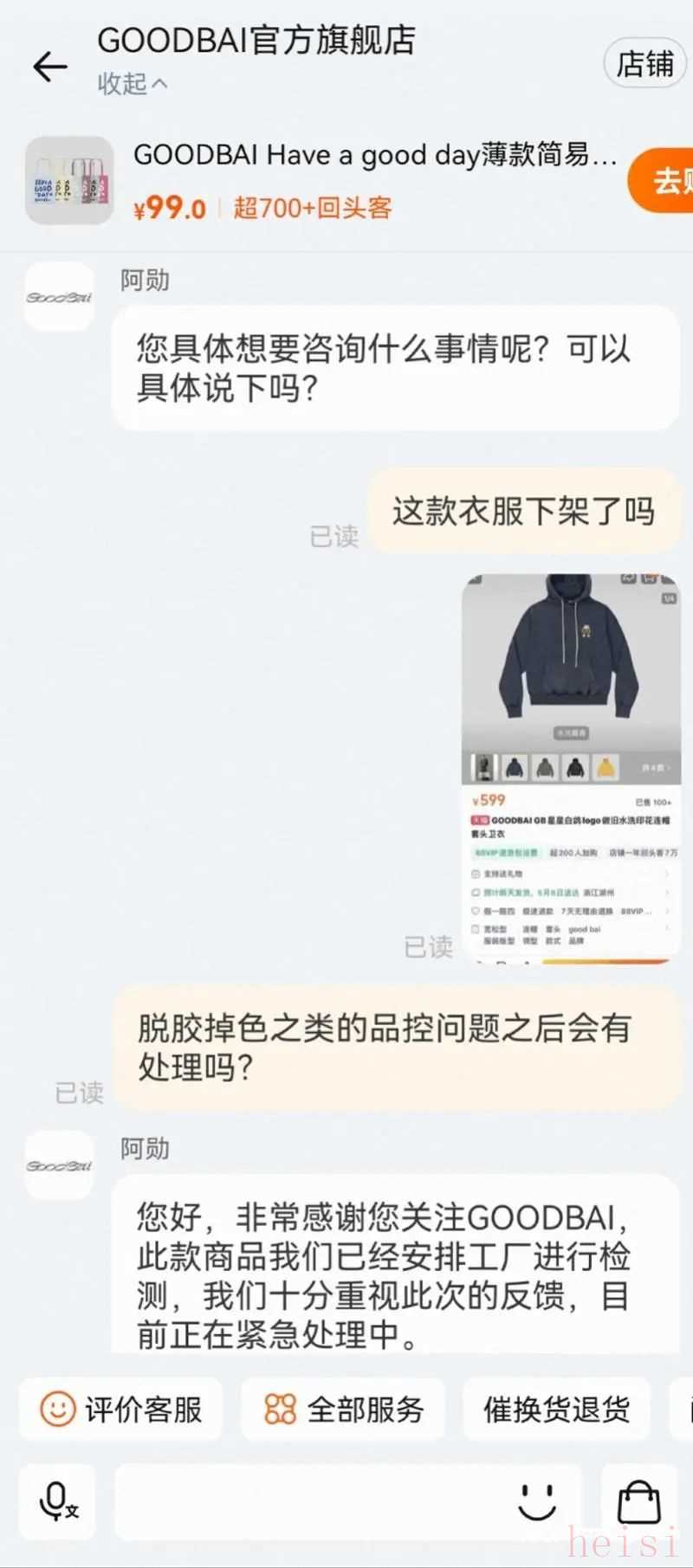693x1568 pixels.
Task: Switch to voice input microphone
Action: 57,1501
